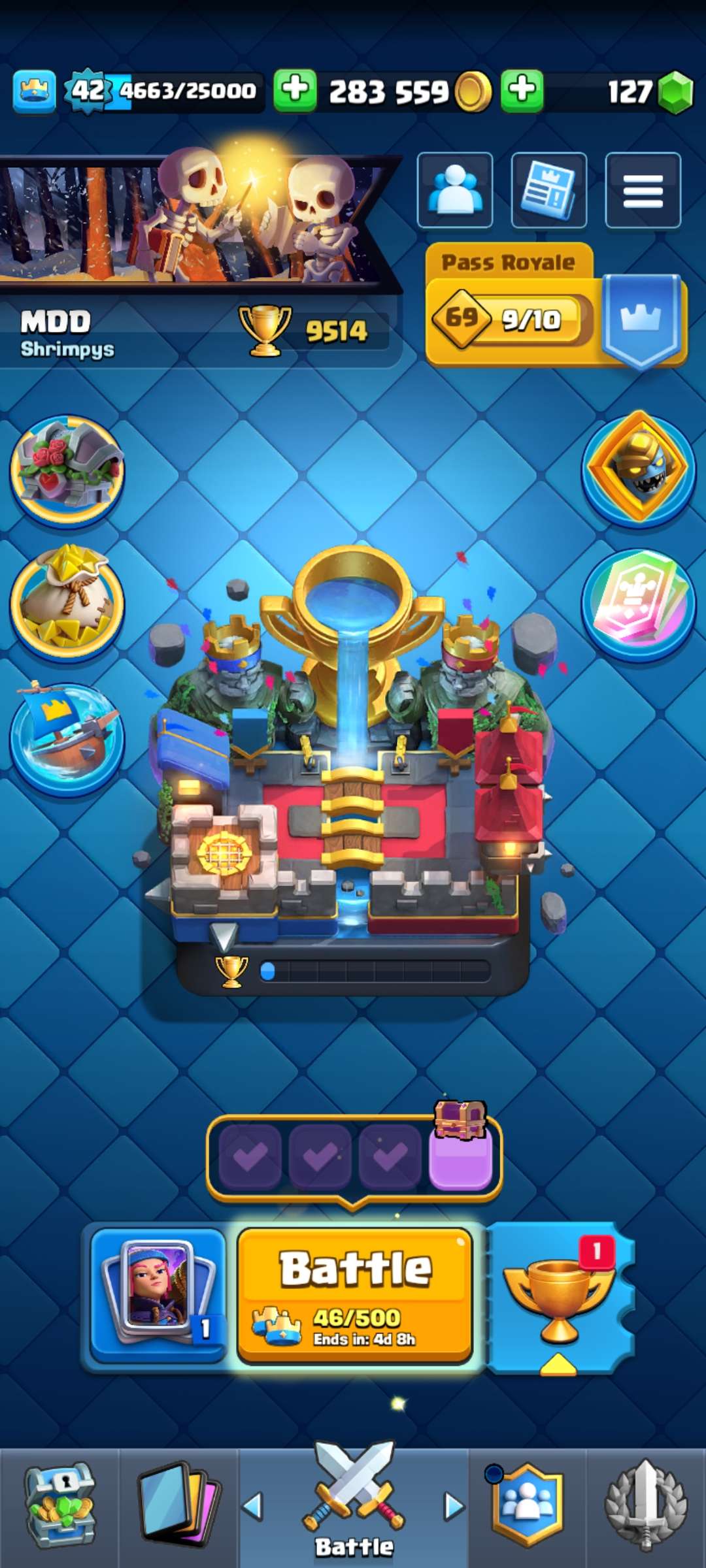Open the rose chest event icon
The height and width of the screenshot is (1568, 706).
pos(67,469)
